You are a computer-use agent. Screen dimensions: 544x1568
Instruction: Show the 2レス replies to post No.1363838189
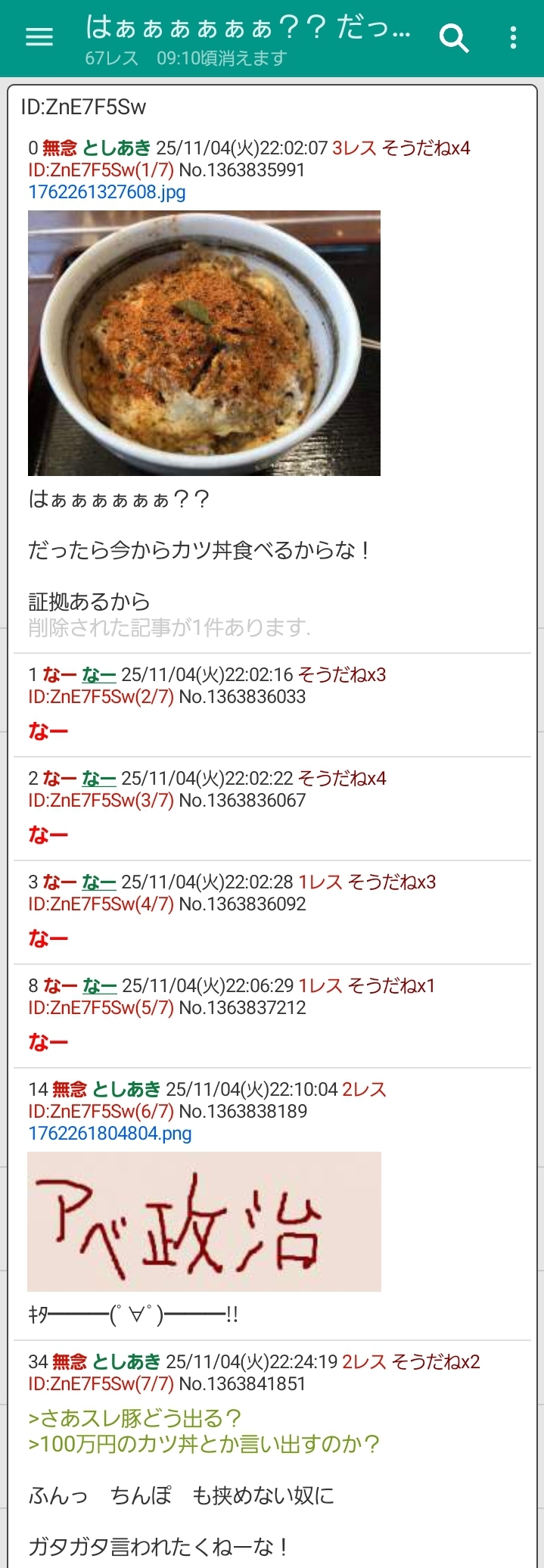click(x=364, y=1089)
